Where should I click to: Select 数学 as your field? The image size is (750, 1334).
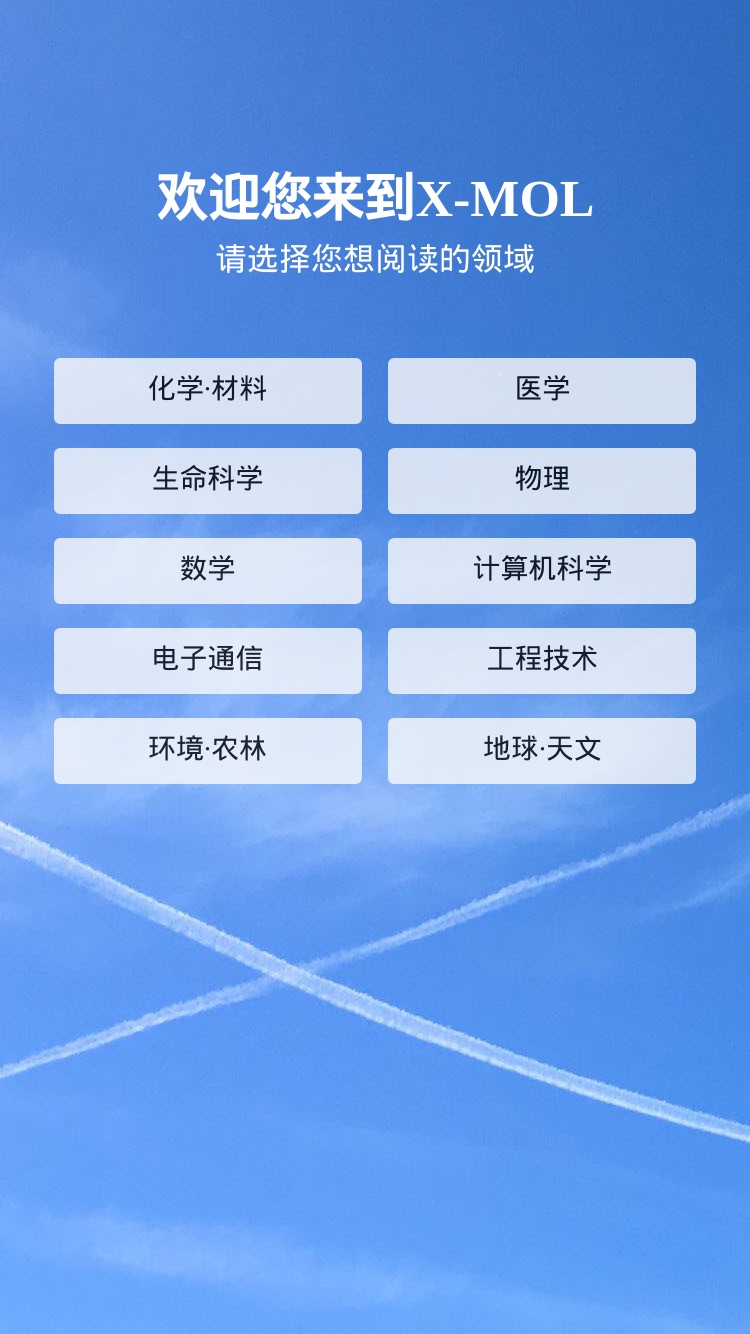click(x=208, y=571)
